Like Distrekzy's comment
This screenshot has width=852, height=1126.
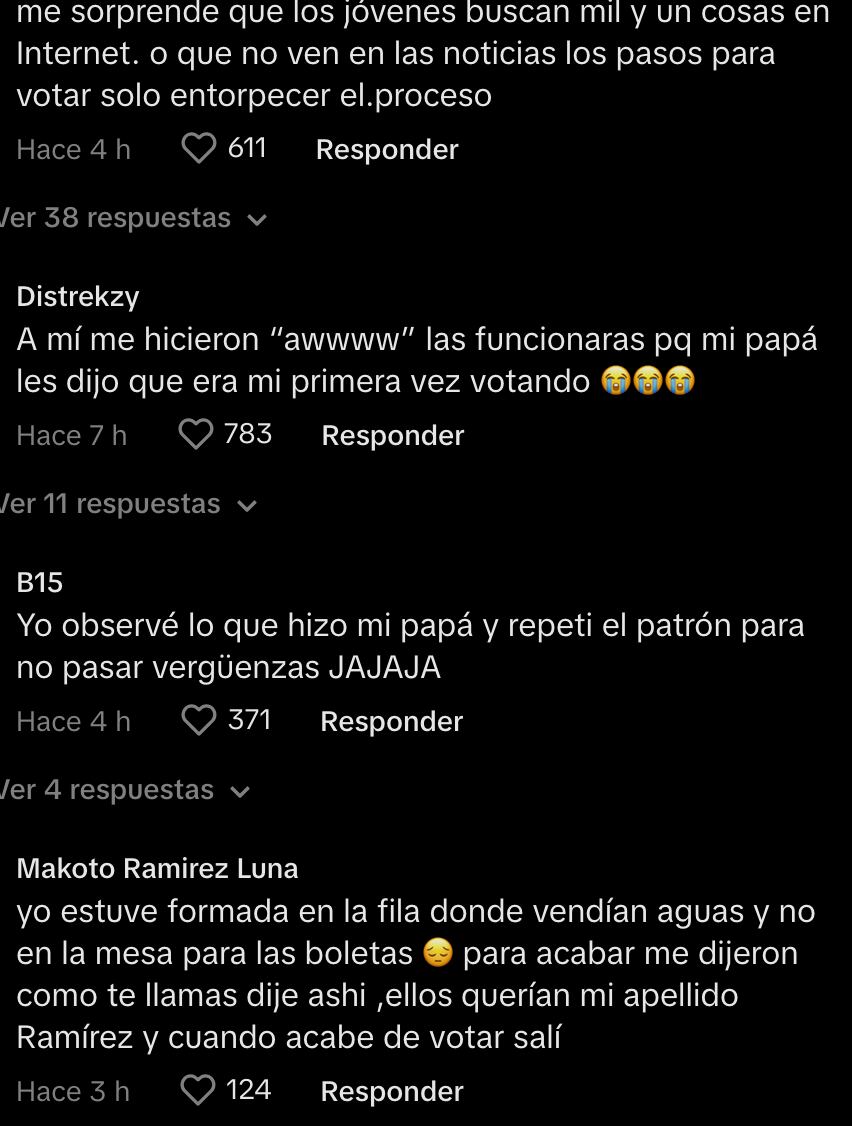(x=196, y=434)
